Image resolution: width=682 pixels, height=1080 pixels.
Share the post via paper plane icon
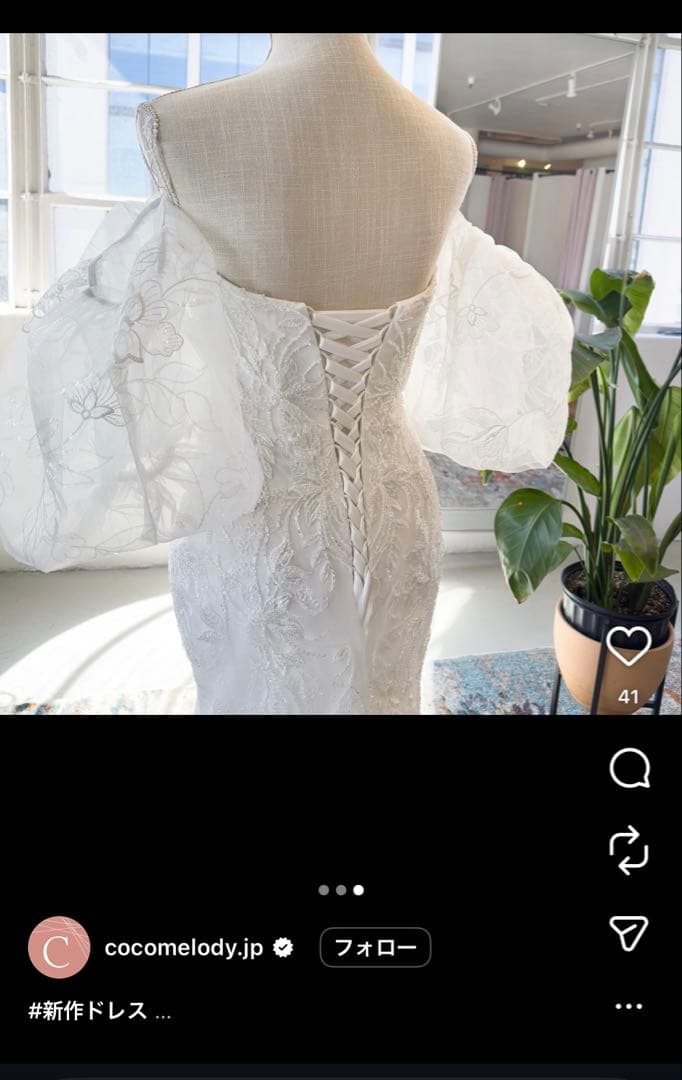click(629, 932)
